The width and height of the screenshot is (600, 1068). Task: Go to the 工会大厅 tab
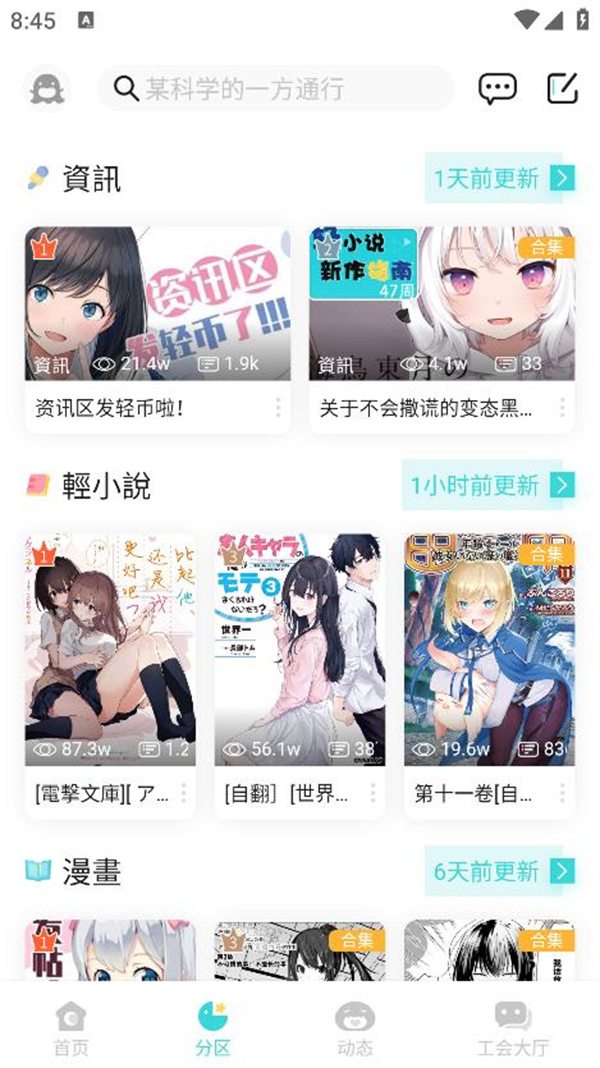(x=513, y=1028)
